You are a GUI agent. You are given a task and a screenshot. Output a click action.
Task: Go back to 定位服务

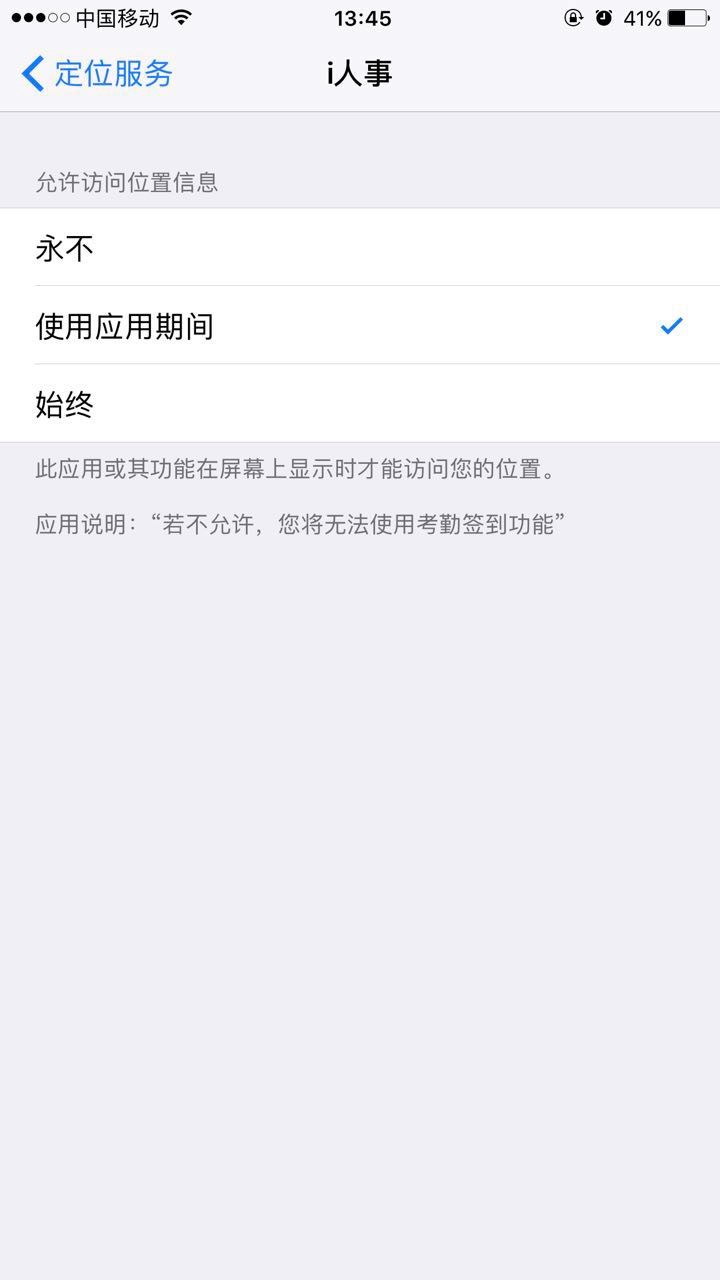click(97, 73)
